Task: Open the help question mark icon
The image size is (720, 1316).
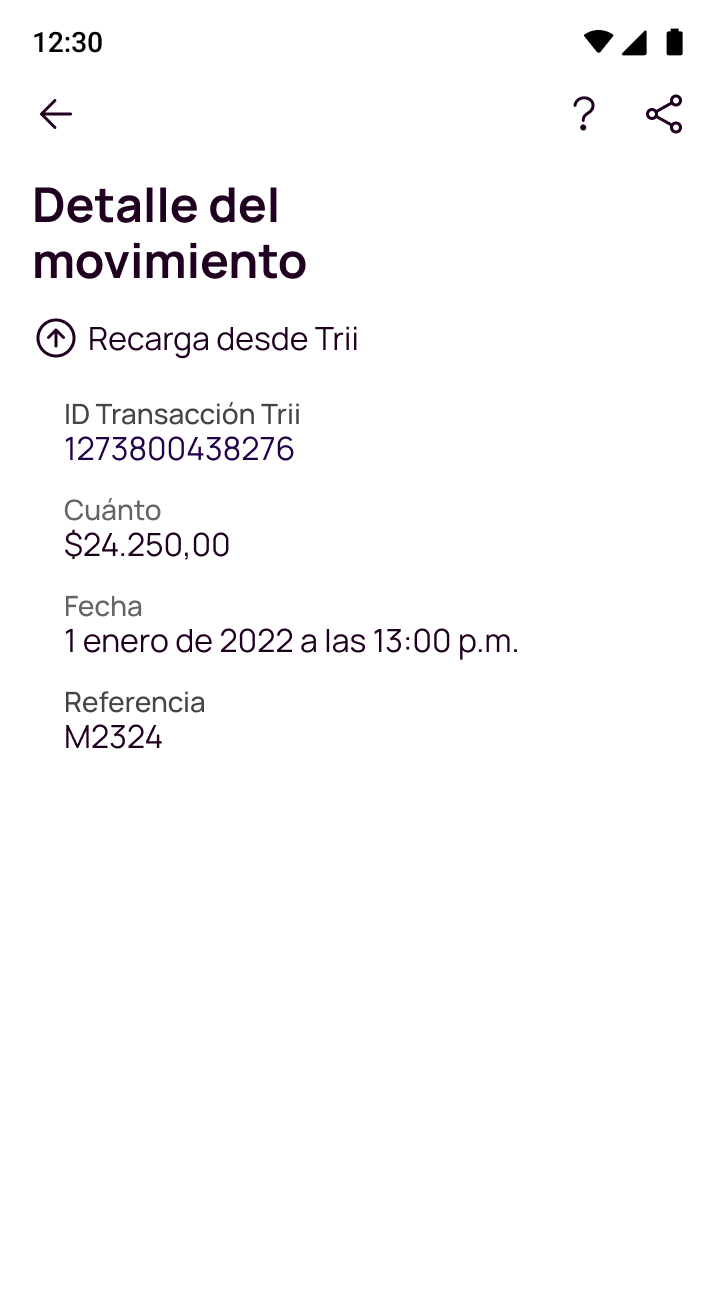Action: 584,114
